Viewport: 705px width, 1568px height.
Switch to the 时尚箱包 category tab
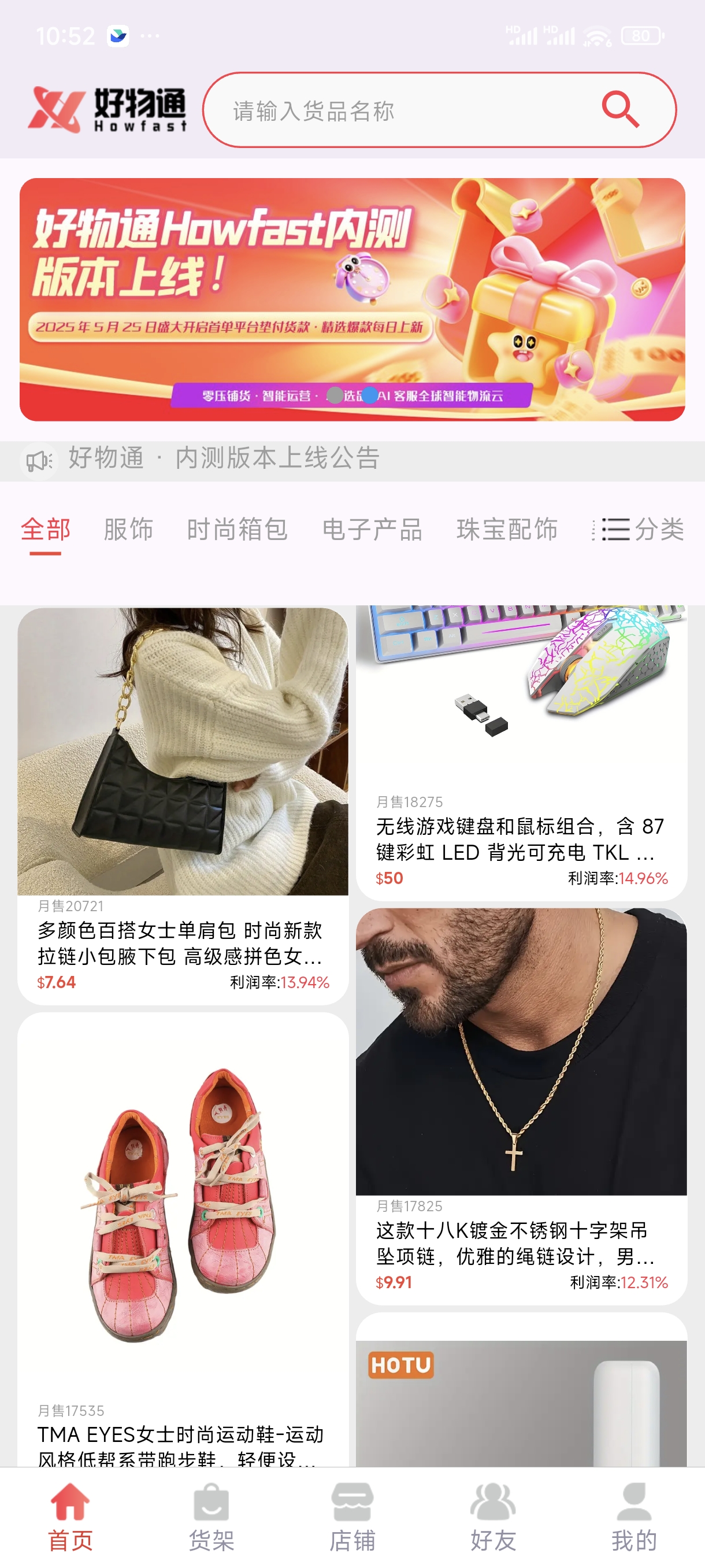[x=238, y=530]
